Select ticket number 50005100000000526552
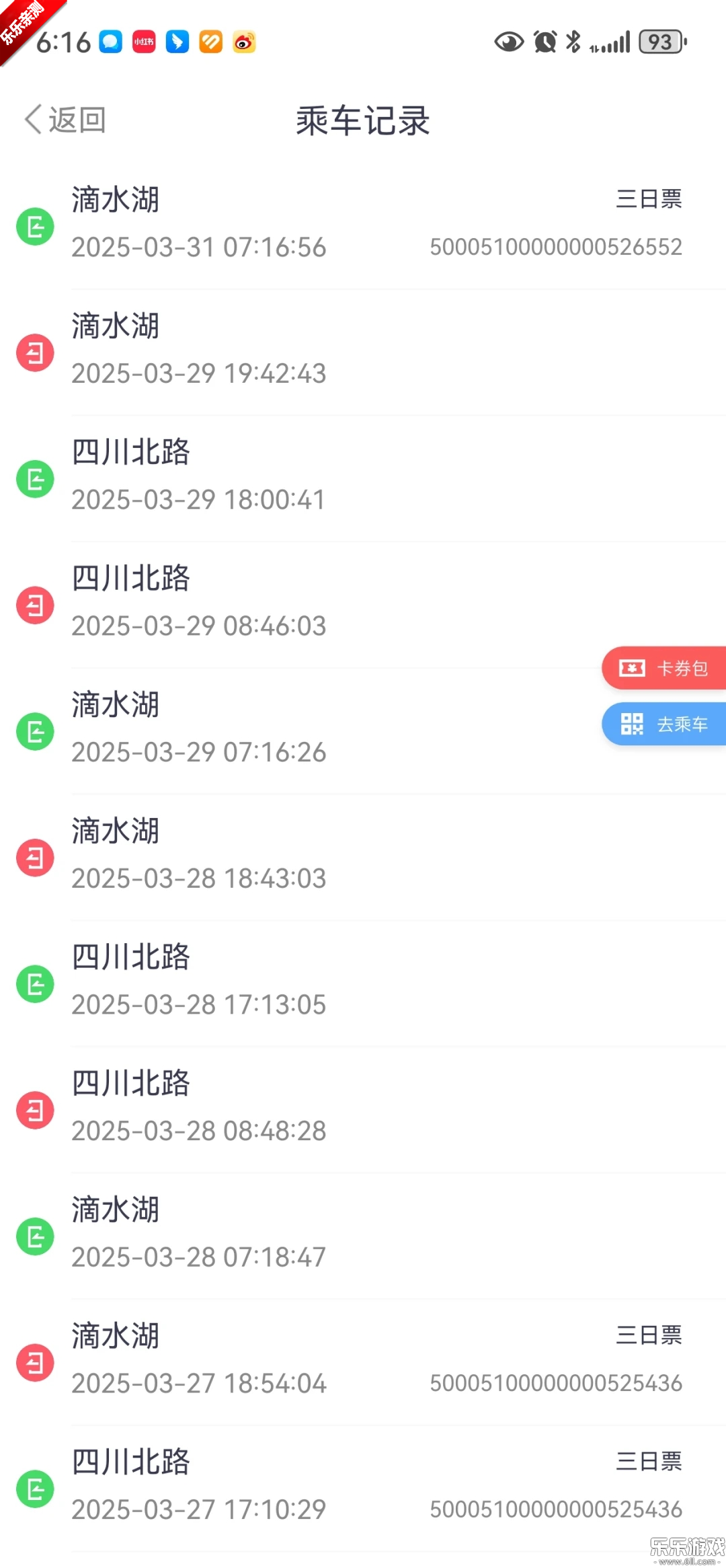This screenshot has height=1568, width=726. click(557, 247)
